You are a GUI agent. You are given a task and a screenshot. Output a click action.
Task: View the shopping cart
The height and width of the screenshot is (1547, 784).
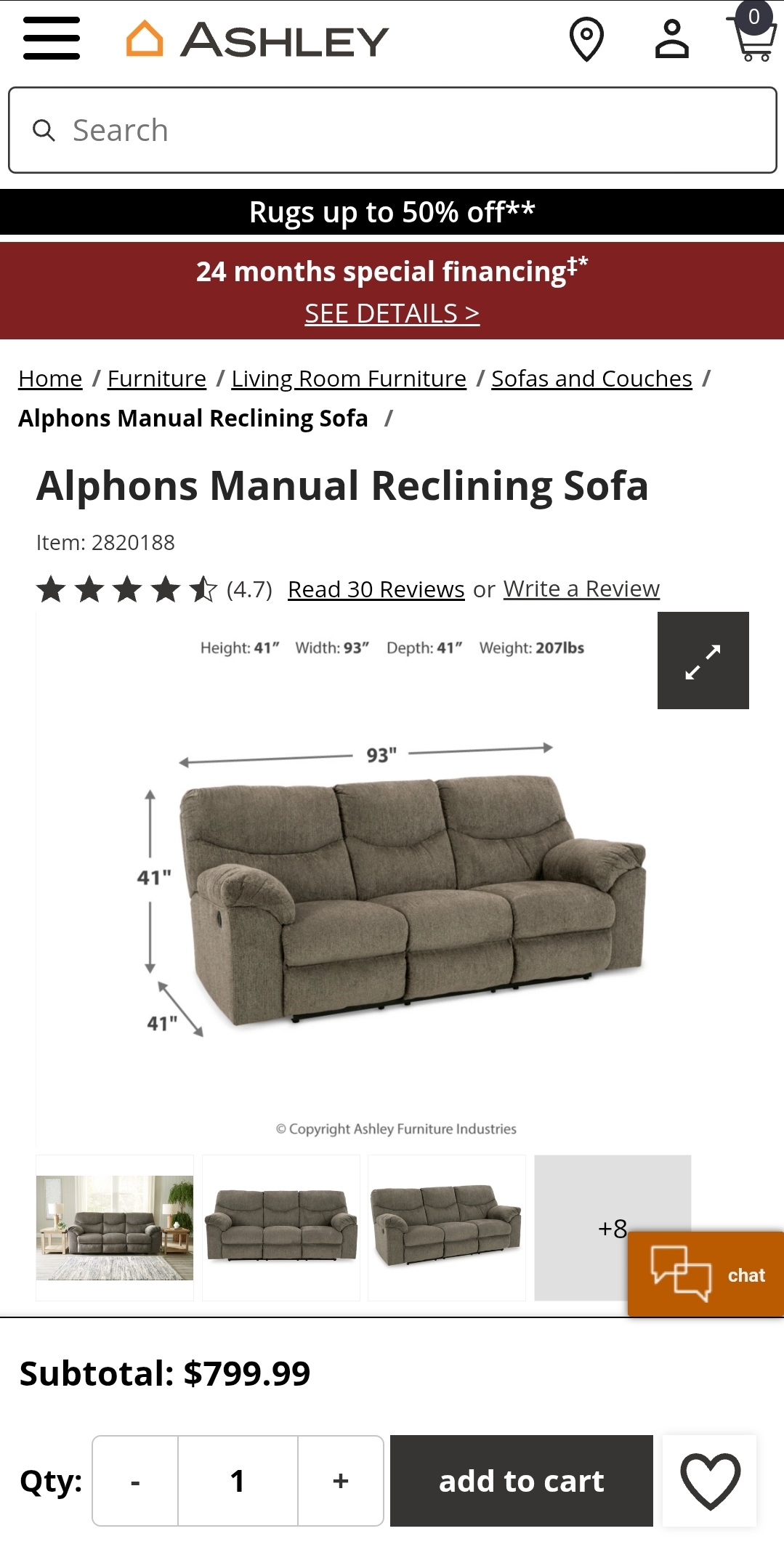click(753, 38)
